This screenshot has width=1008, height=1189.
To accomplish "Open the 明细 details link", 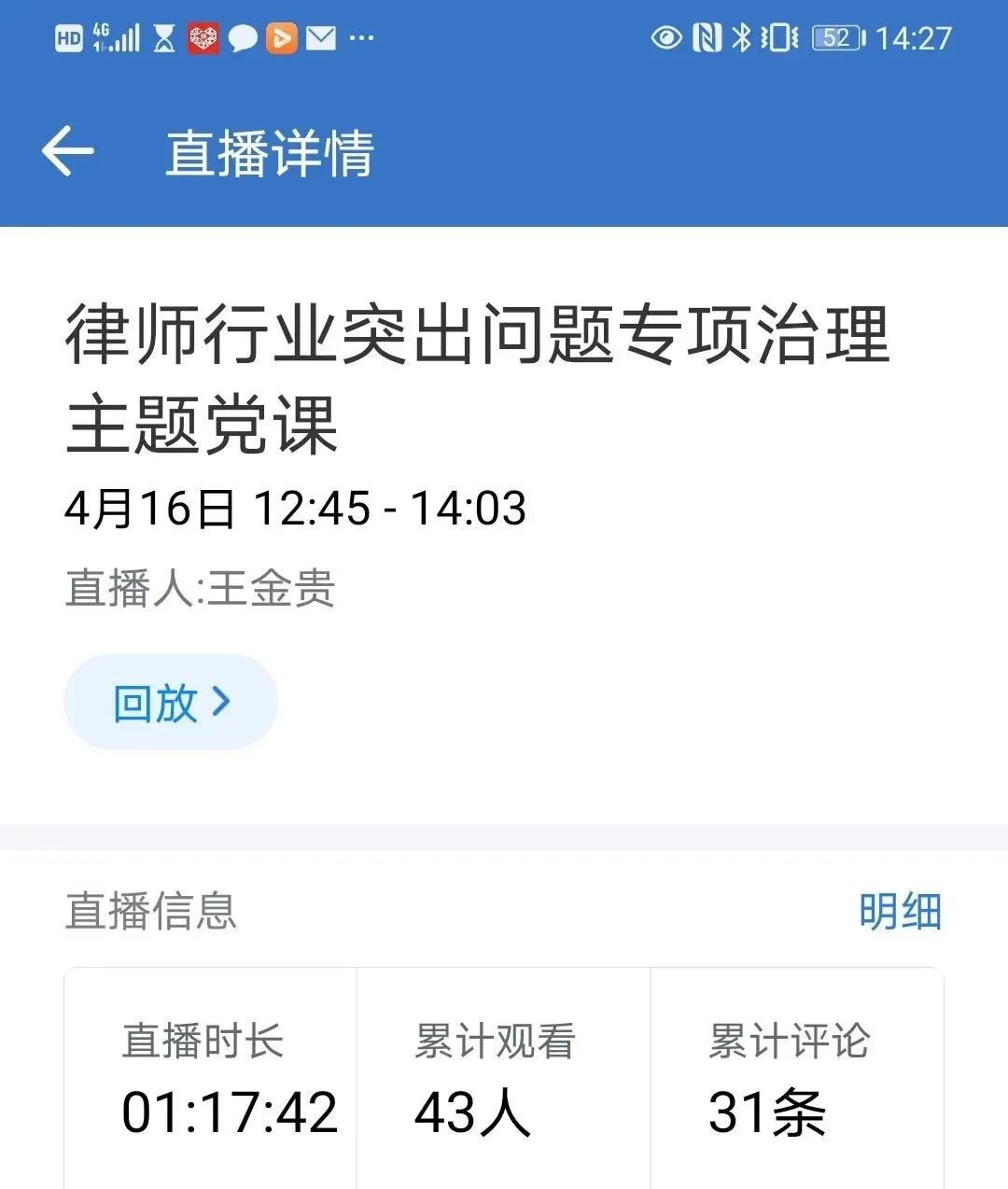I will tap(900, 911).
